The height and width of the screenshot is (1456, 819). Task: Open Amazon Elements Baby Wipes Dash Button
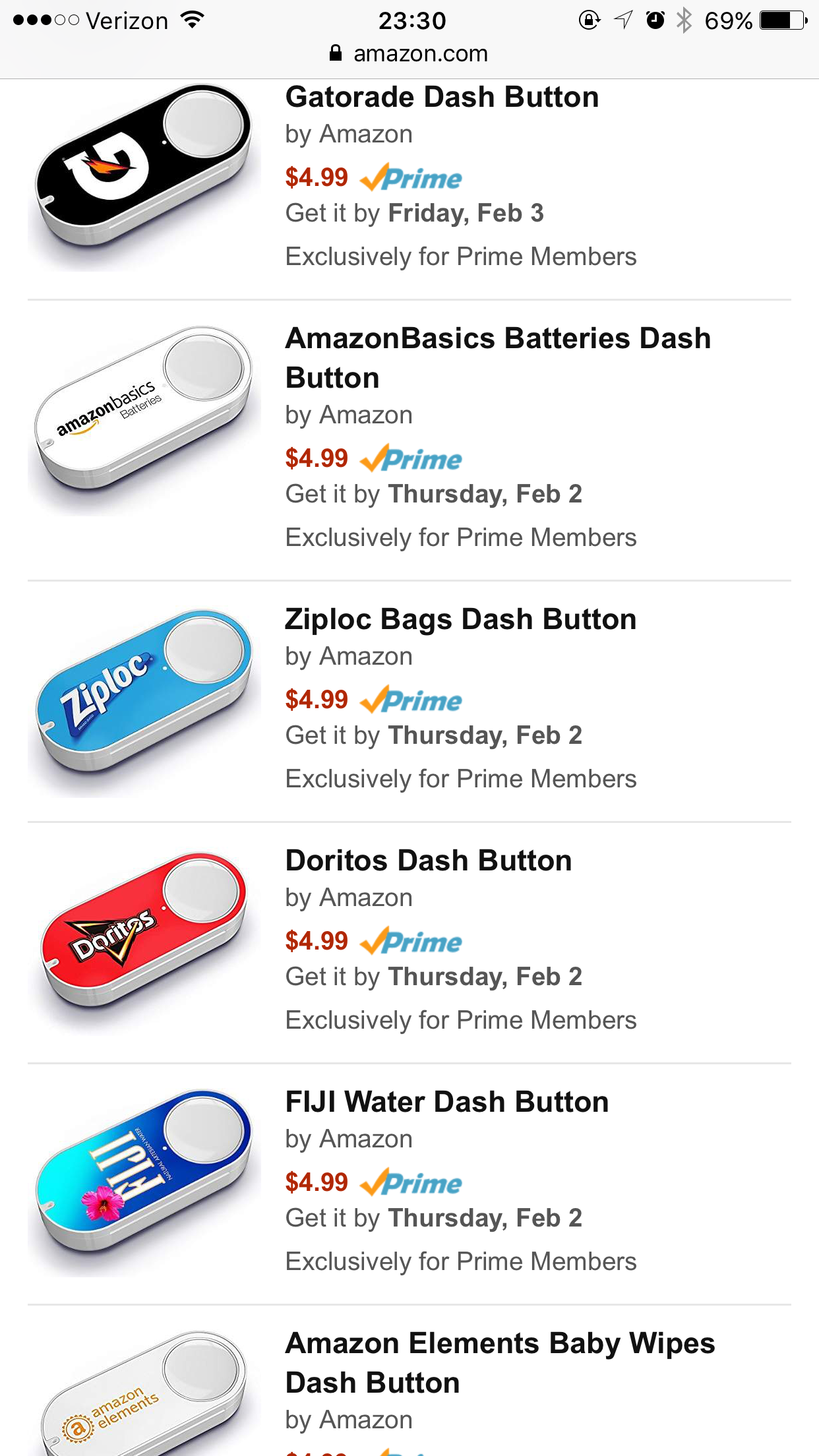(x=500, y=1362)
